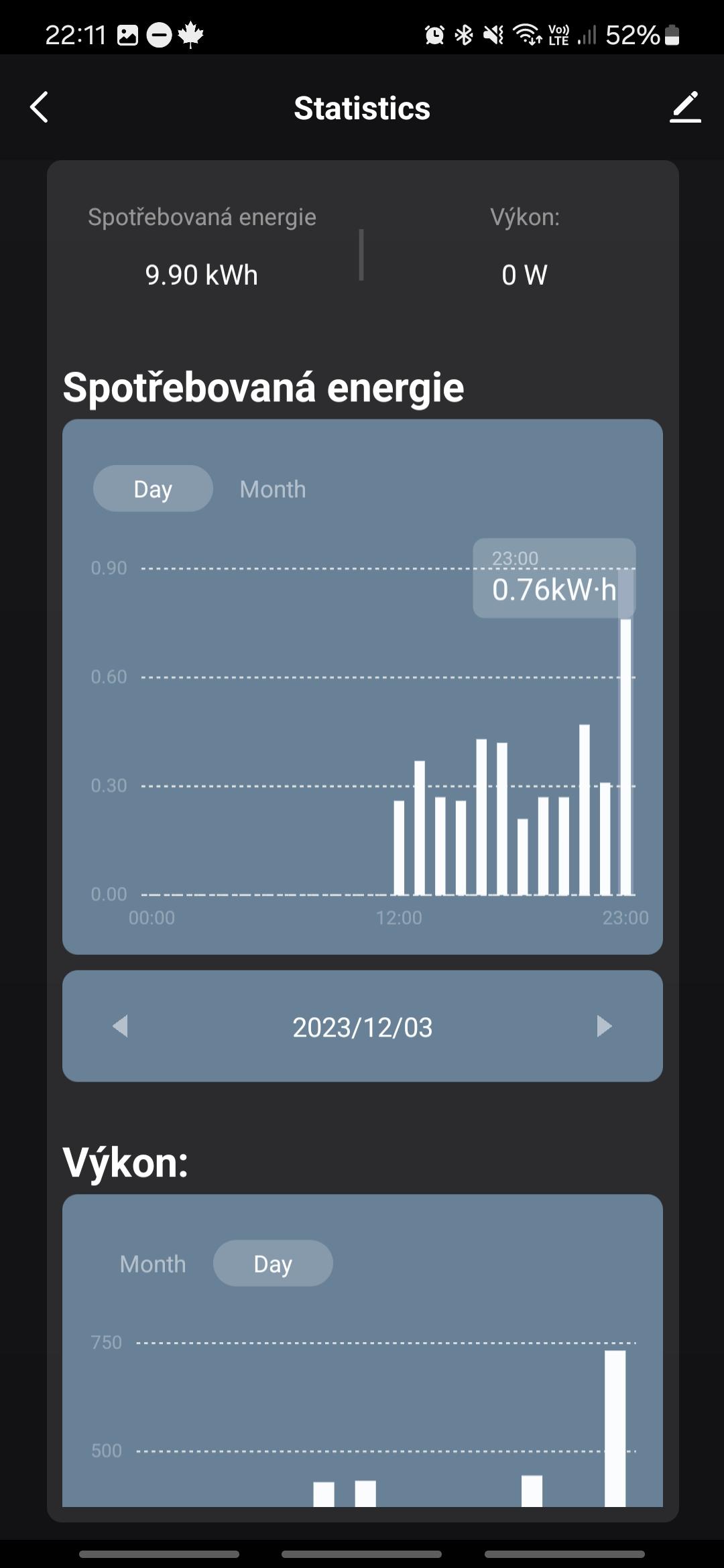Go to the day before 2023/12/03
The height and width of the screenshot is (1568, 724).
point(121,1027)
